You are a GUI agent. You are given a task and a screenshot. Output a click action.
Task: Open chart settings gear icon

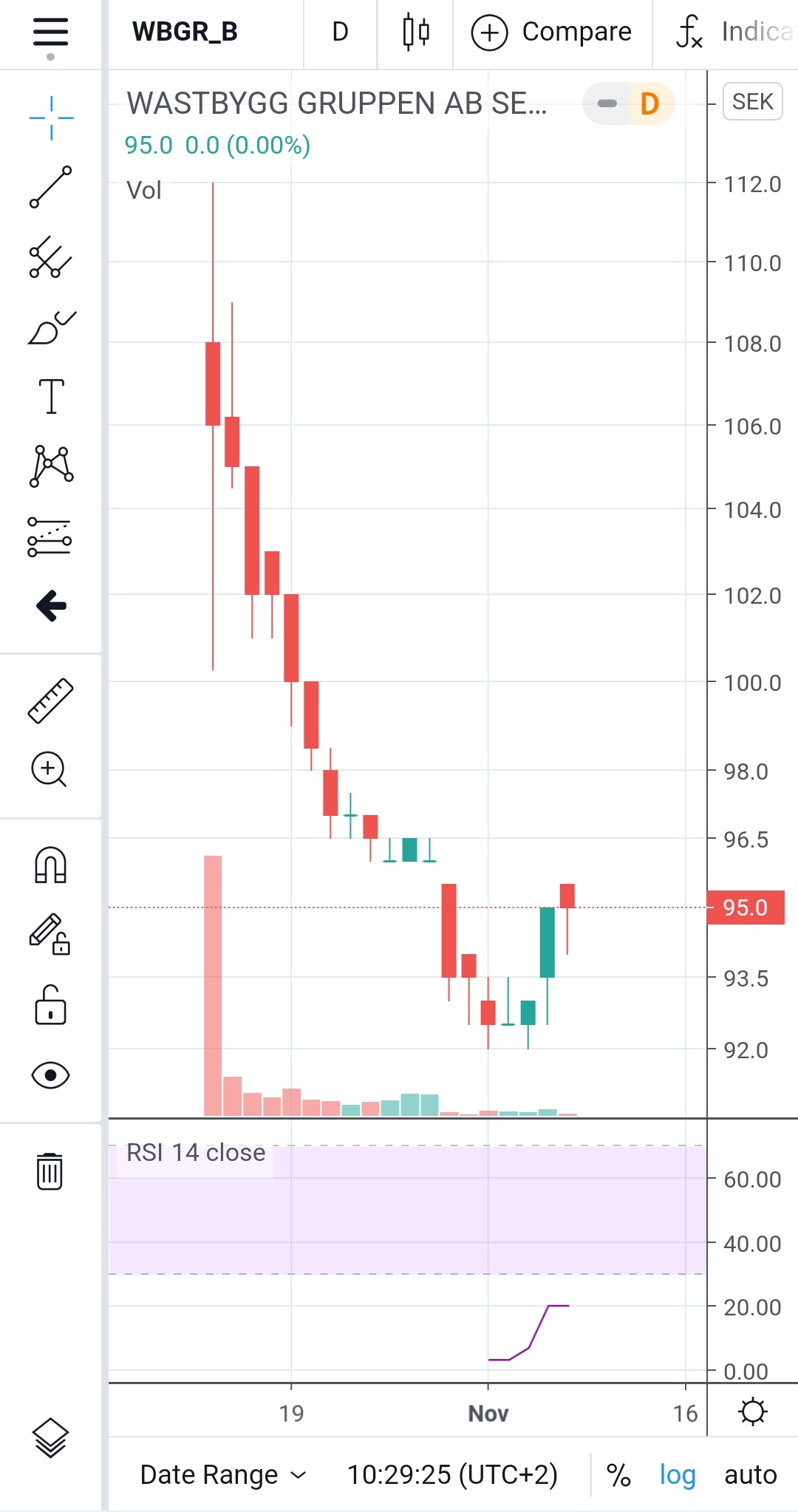pyautogui.click(x=753, y=1412)
